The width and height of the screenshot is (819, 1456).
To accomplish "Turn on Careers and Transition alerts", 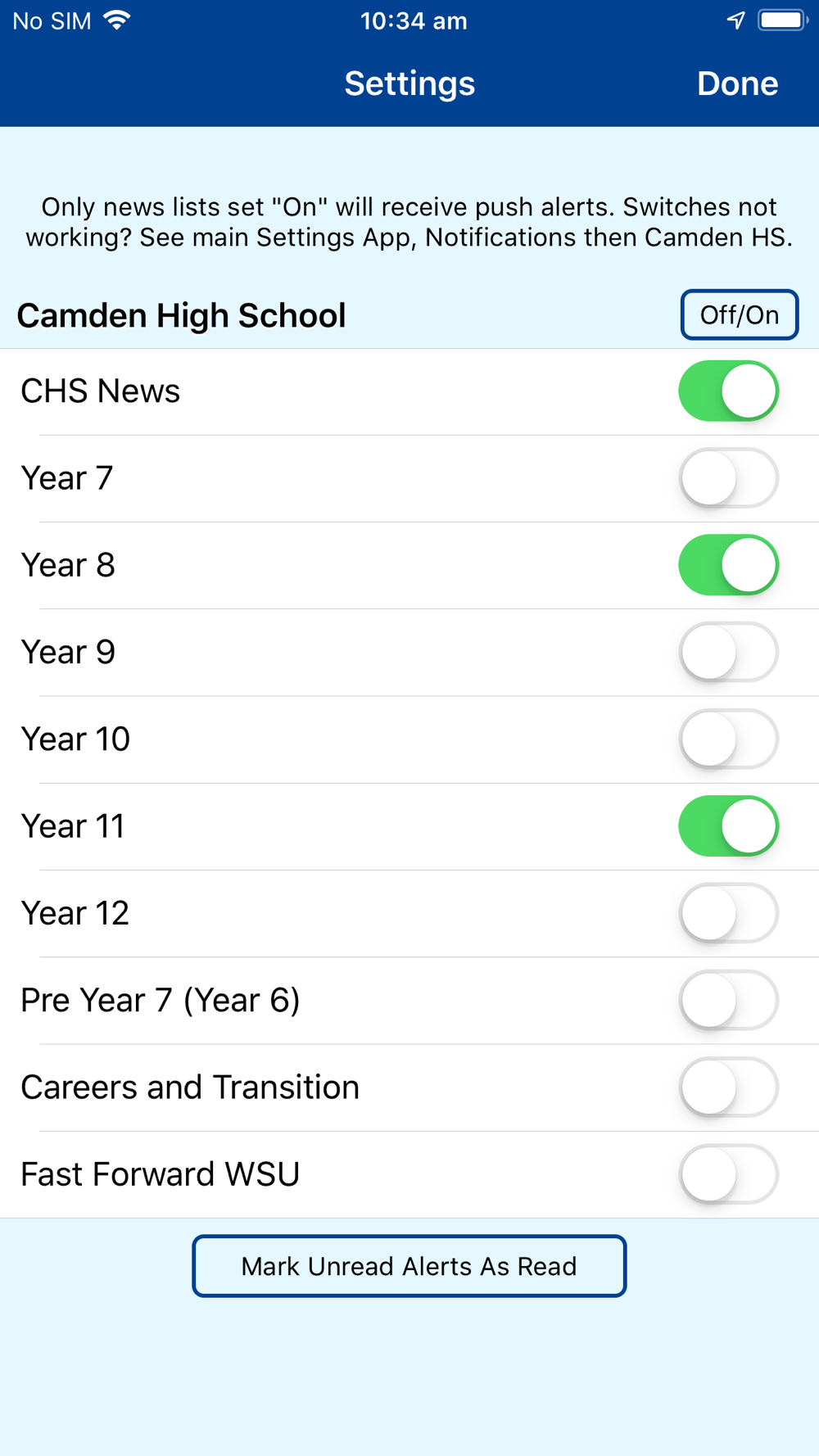I will (728, 1087).
